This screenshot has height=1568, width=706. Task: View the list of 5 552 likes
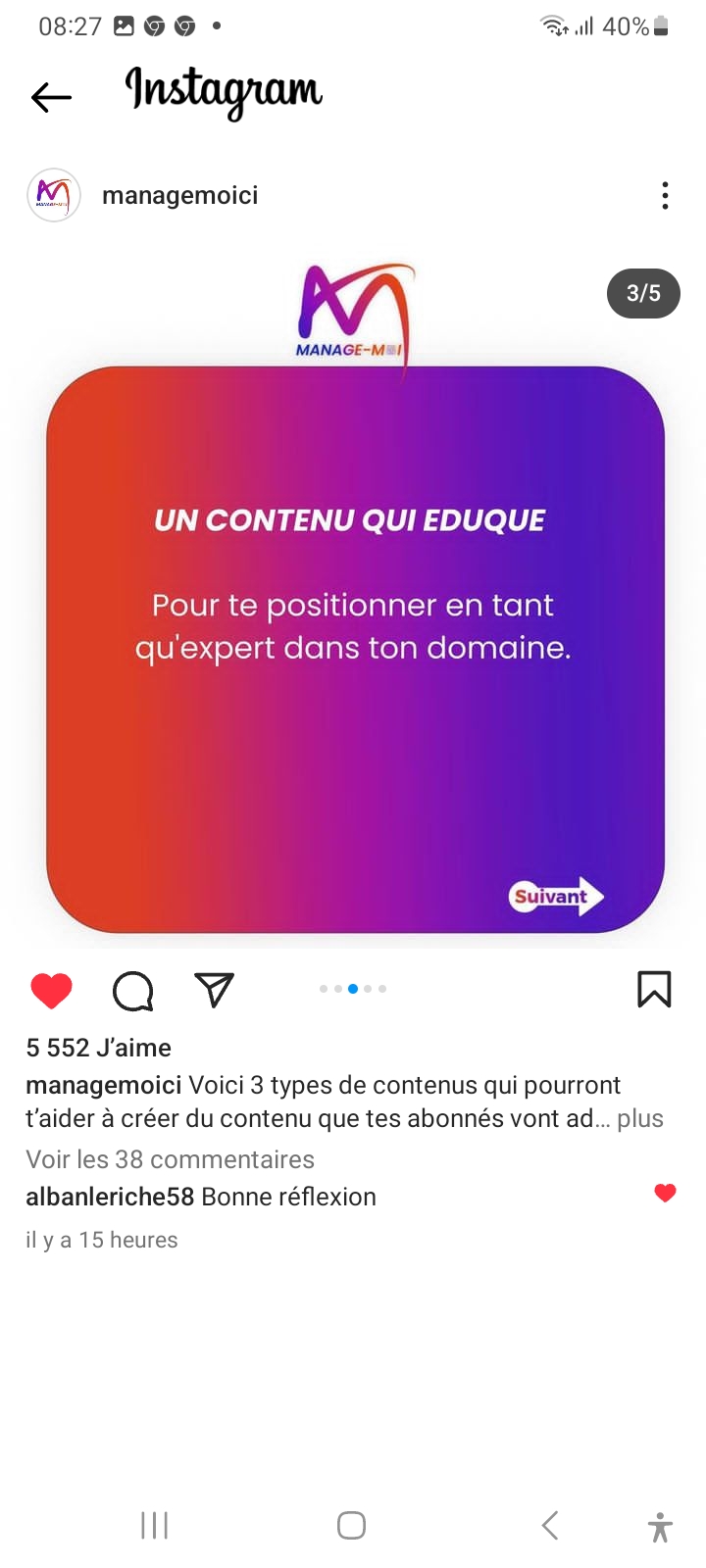click(x=98, y=1048)
